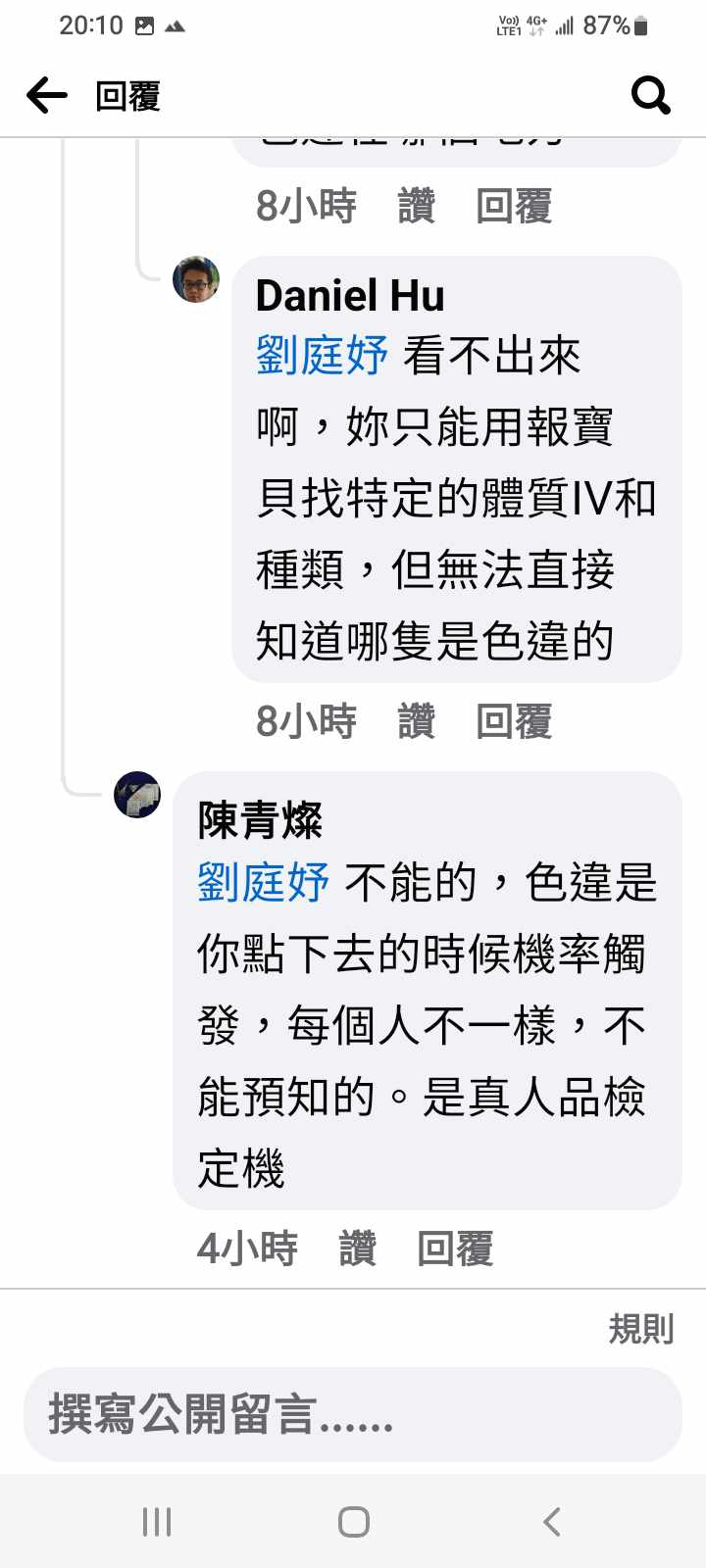Screen dimensions: 706x1568
Task: Tap the 劉庭妤 mention in Daniel Hu's comment
Action: point(322,355)
